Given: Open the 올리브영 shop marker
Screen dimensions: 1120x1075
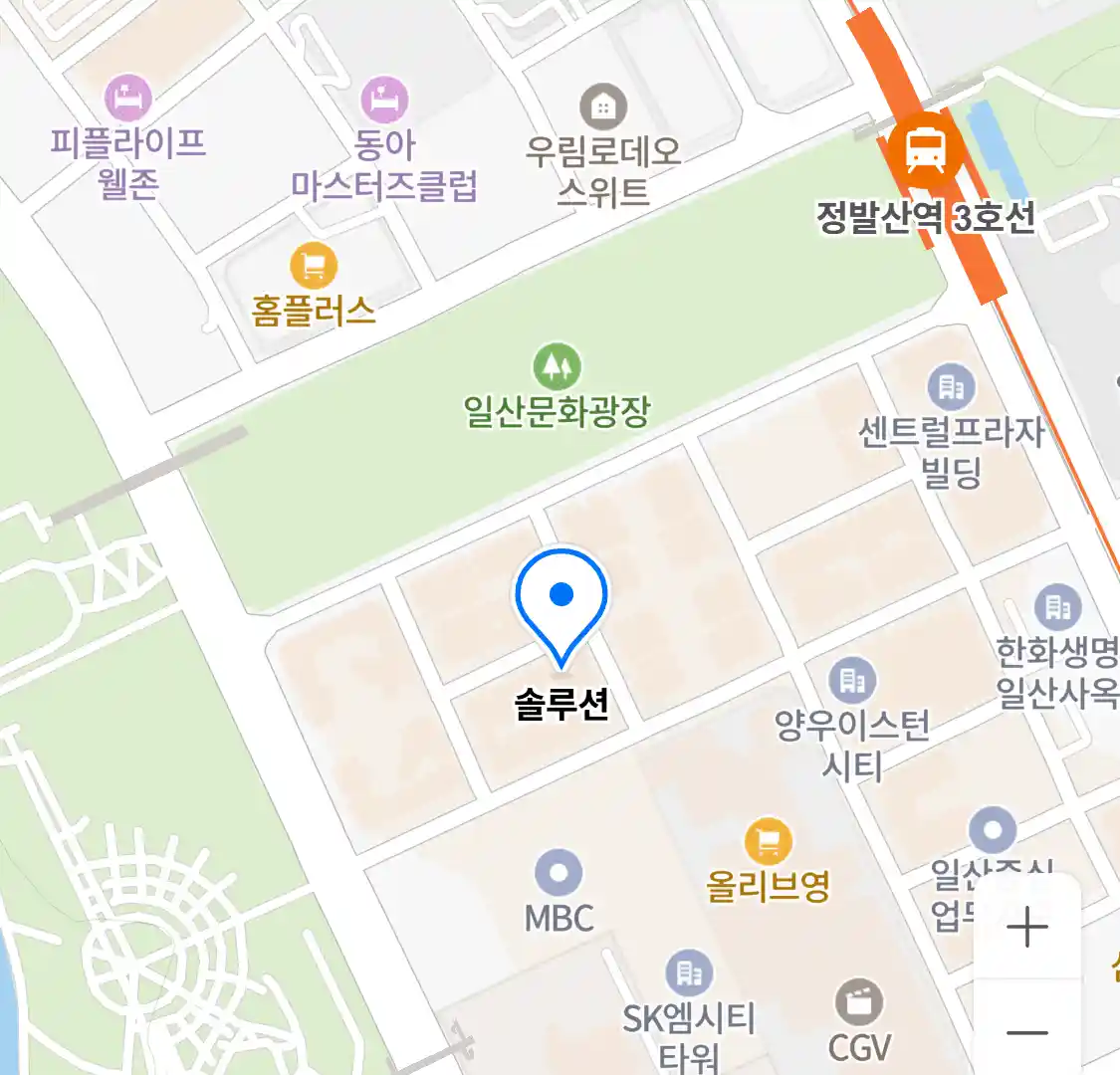Looking at the screenshot, I should click(x=768, y=842).
